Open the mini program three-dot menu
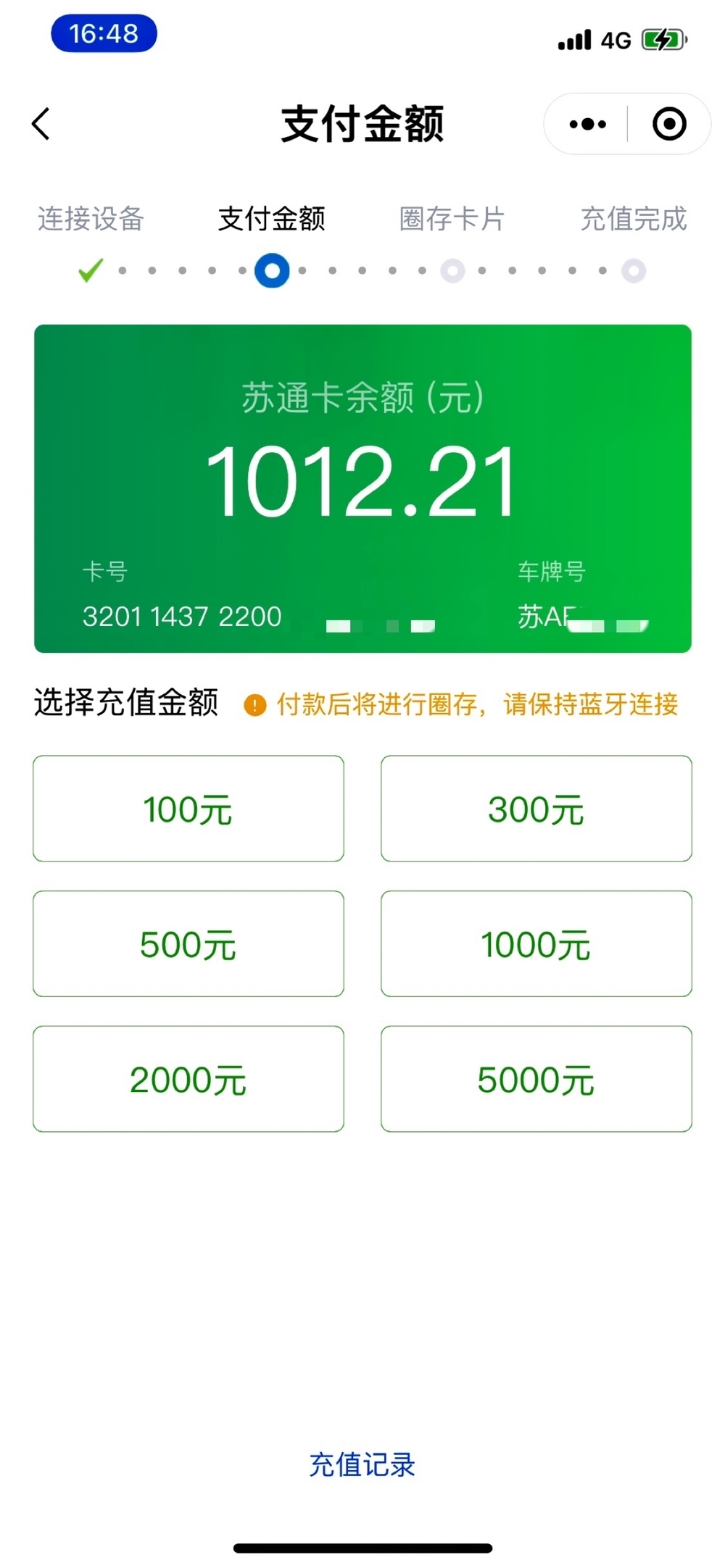Viewport: 725px width, 1568px height. pyautogui.click(x=587, y=125)
